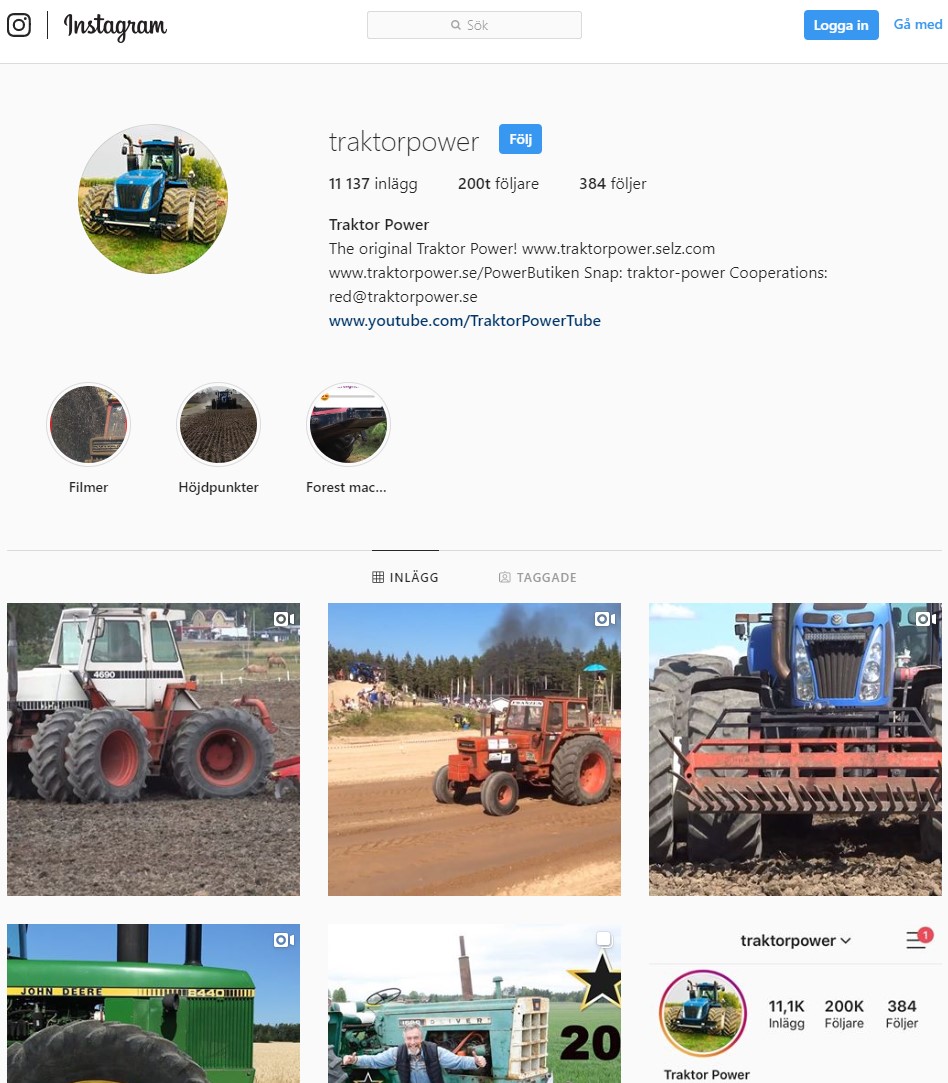Tap the Sök search field
This screenshot has height=1083, width=948.
pos(474,25)
